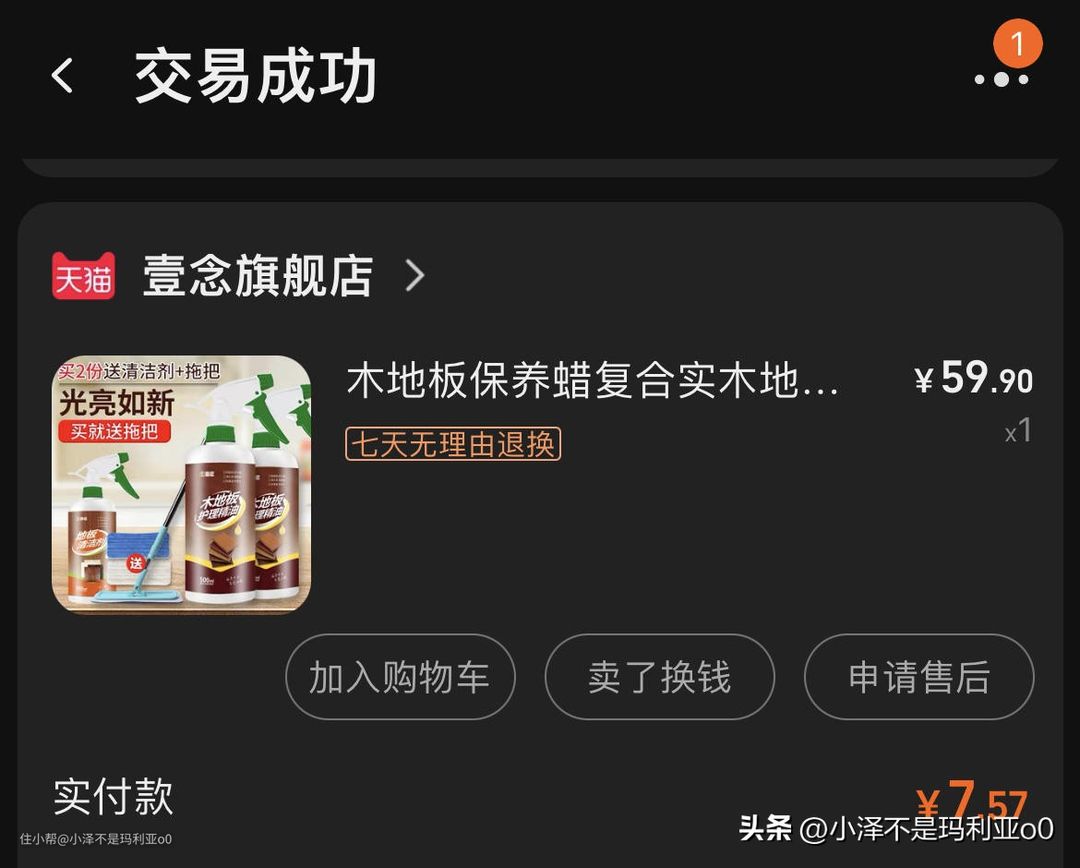The height and width of the screenshot is (868, 1080).
Task: Tap the 卖了换钱 button
Action: tap(660, 677)
